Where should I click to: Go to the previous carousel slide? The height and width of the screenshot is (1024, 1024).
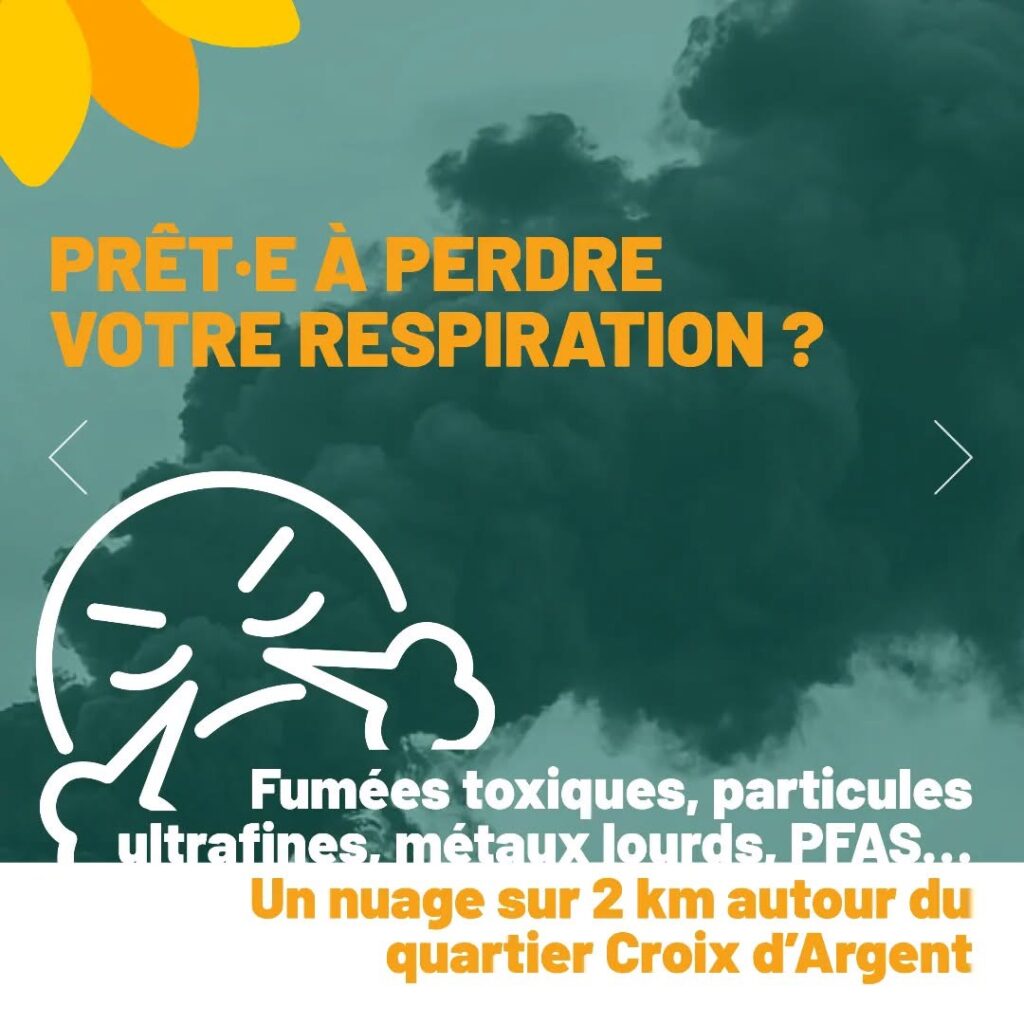point(68,457)
